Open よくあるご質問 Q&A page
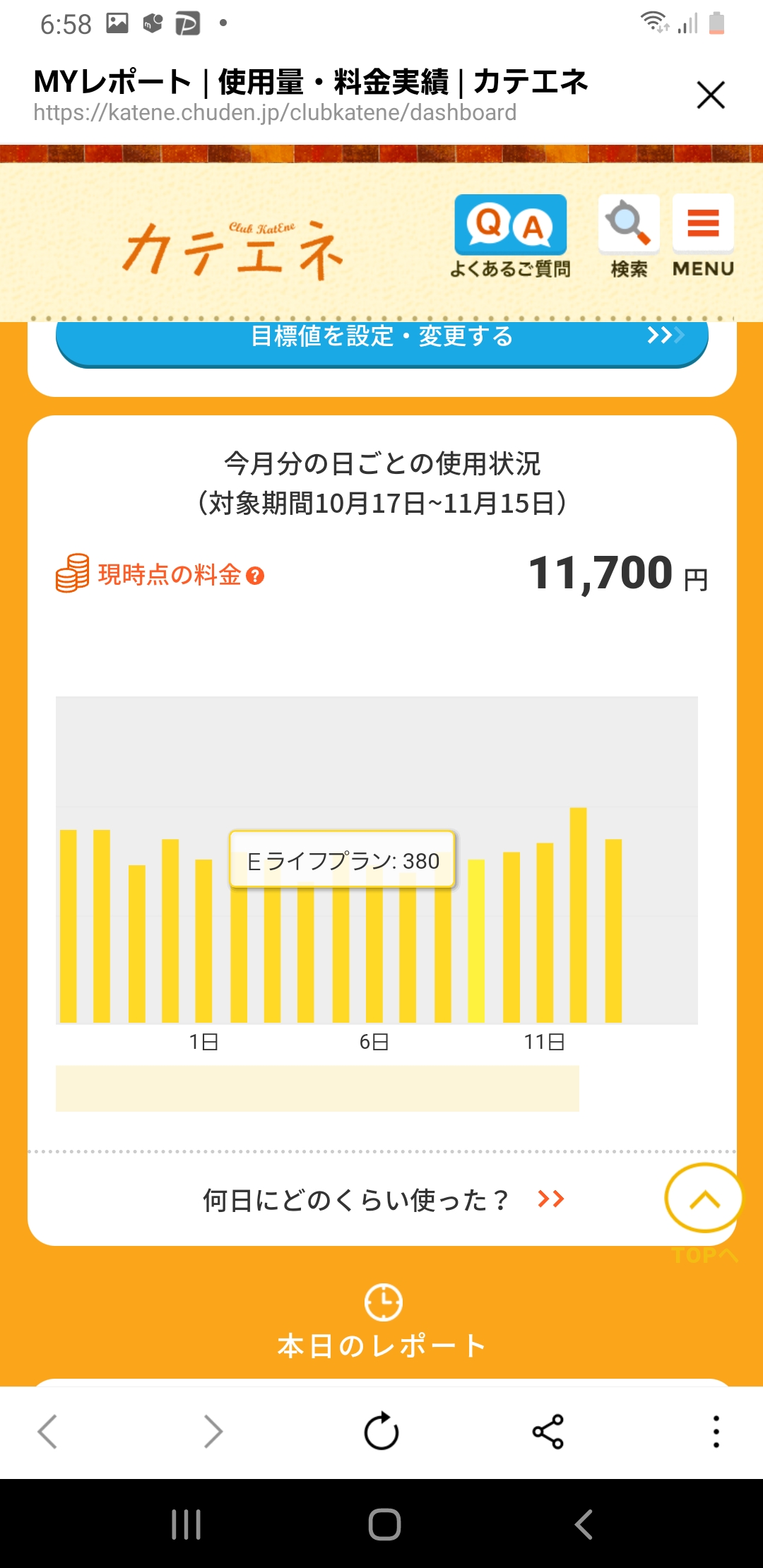763x1568 pixels. click(x=510, y=235)
